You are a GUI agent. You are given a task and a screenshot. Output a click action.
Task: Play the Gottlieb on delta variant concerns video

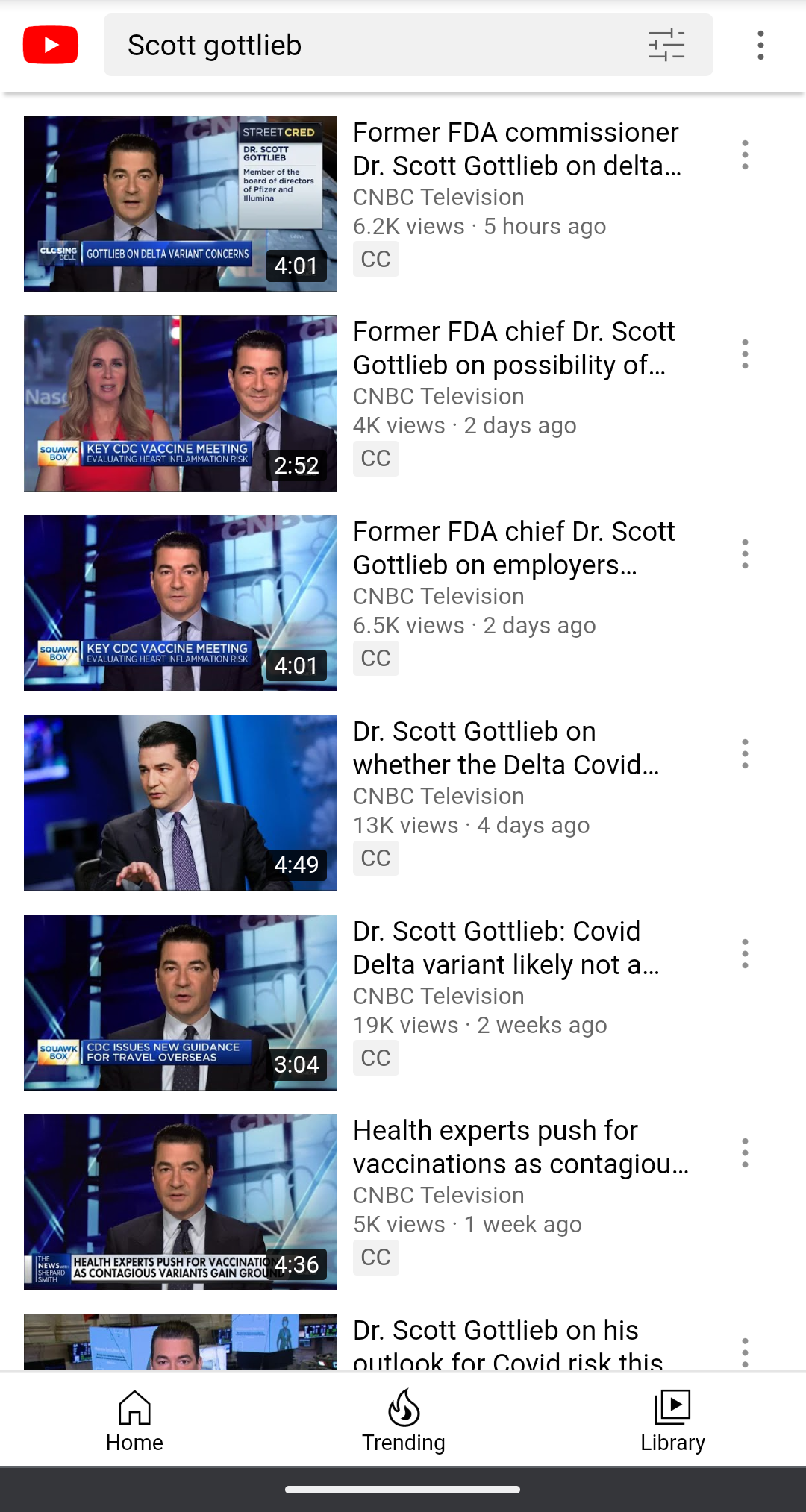pos(181,203)
